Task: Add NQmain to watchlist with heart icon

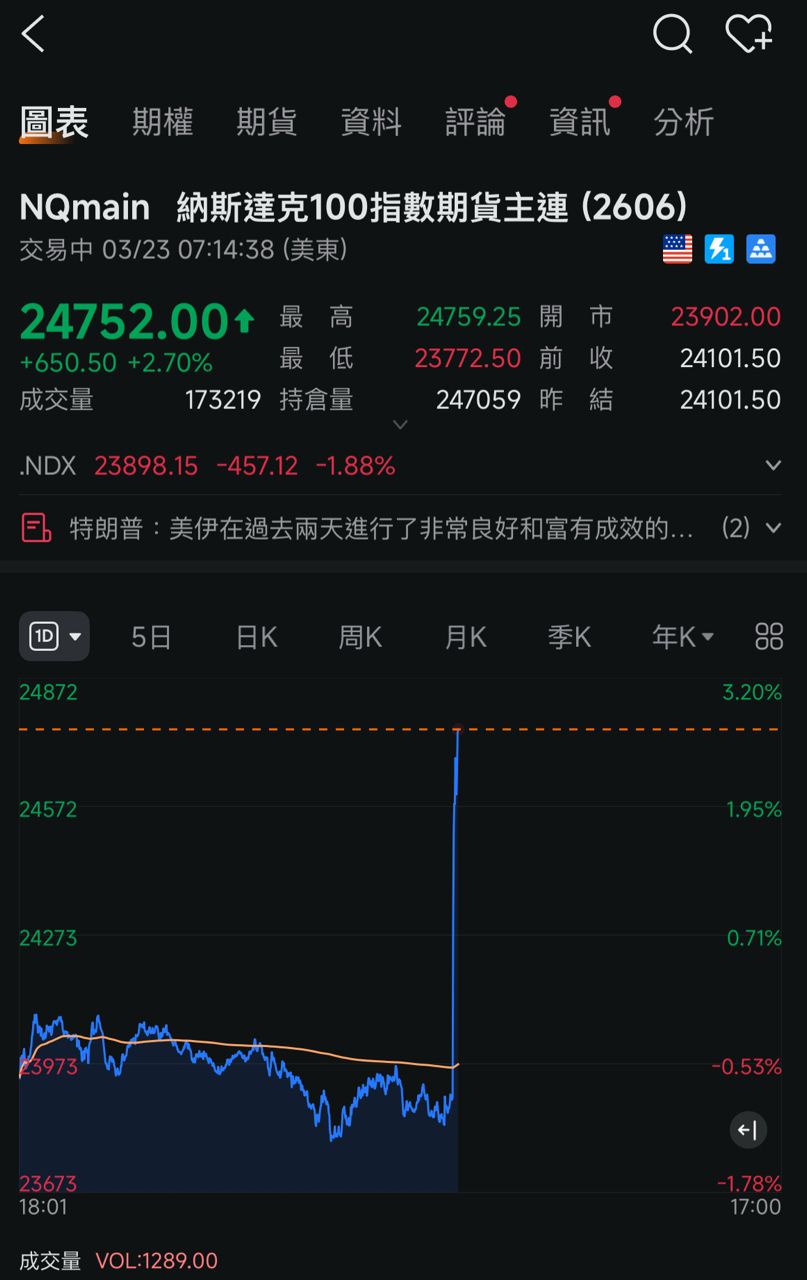Action: tap(748, 35)
